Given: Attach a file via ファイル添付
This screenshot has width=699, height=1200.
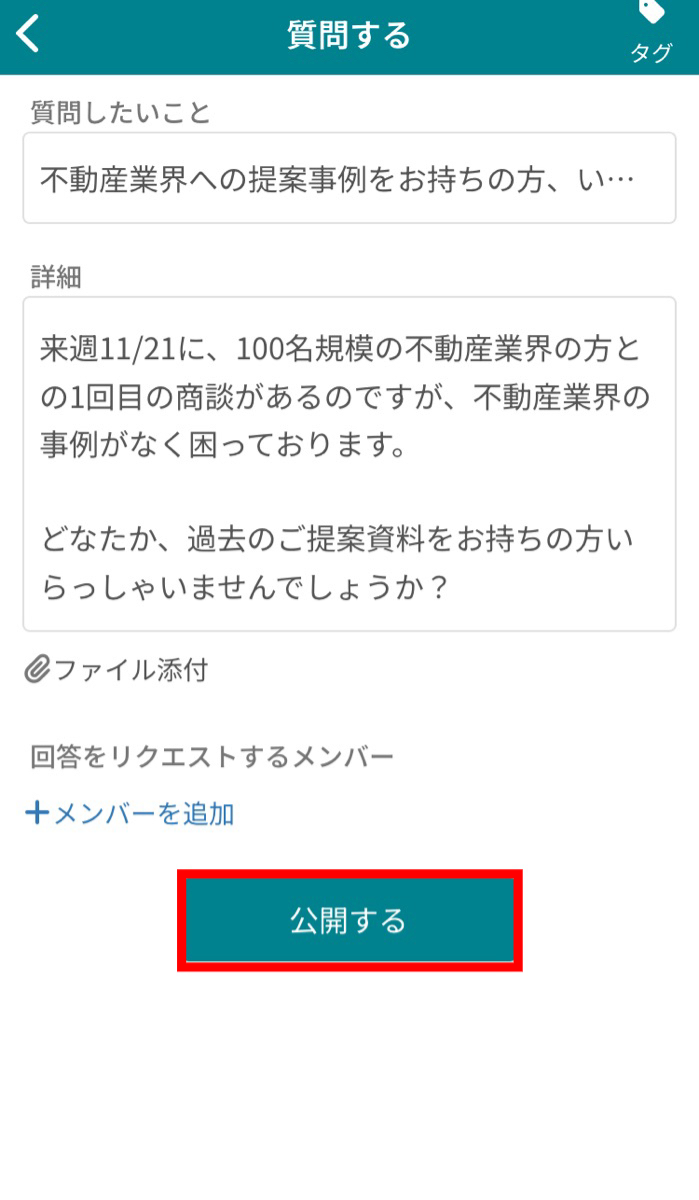Looking at the screenshot, I should tap(117, 670).
